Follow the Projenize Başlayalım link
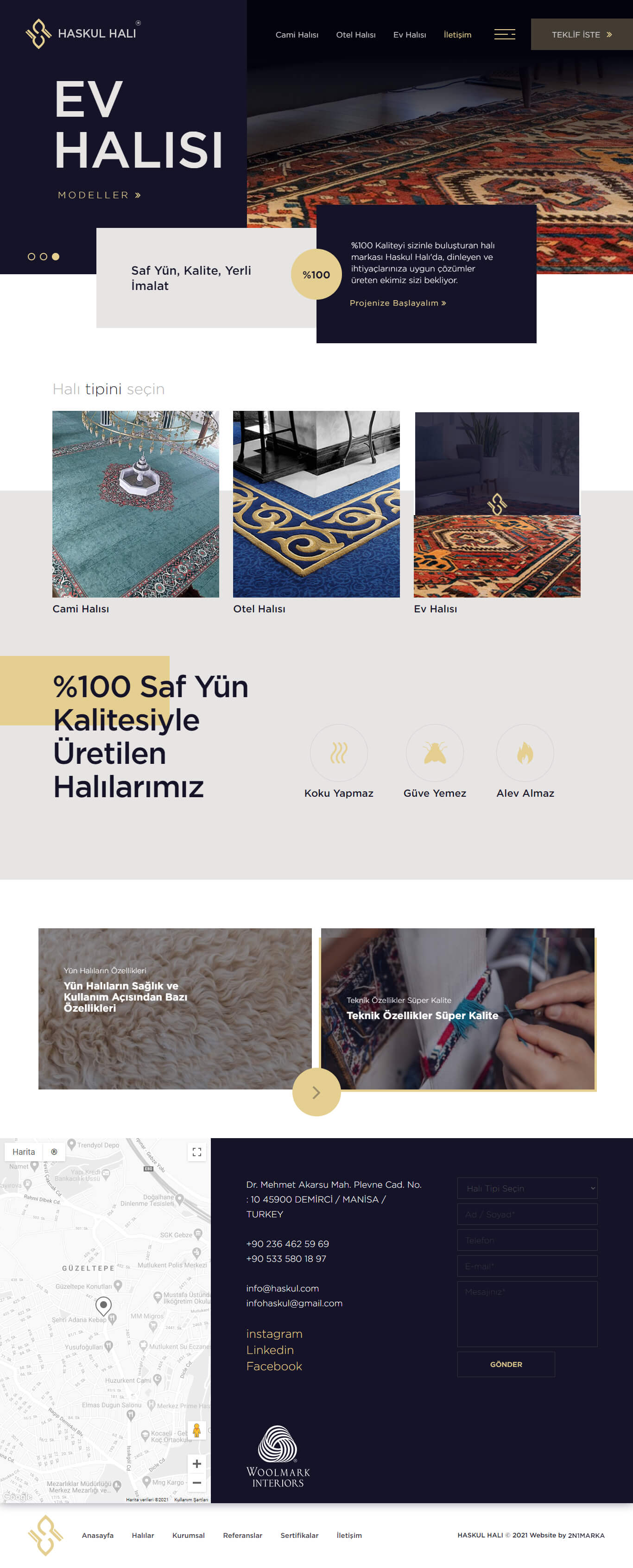633x1568 pixels. point(398,303)
